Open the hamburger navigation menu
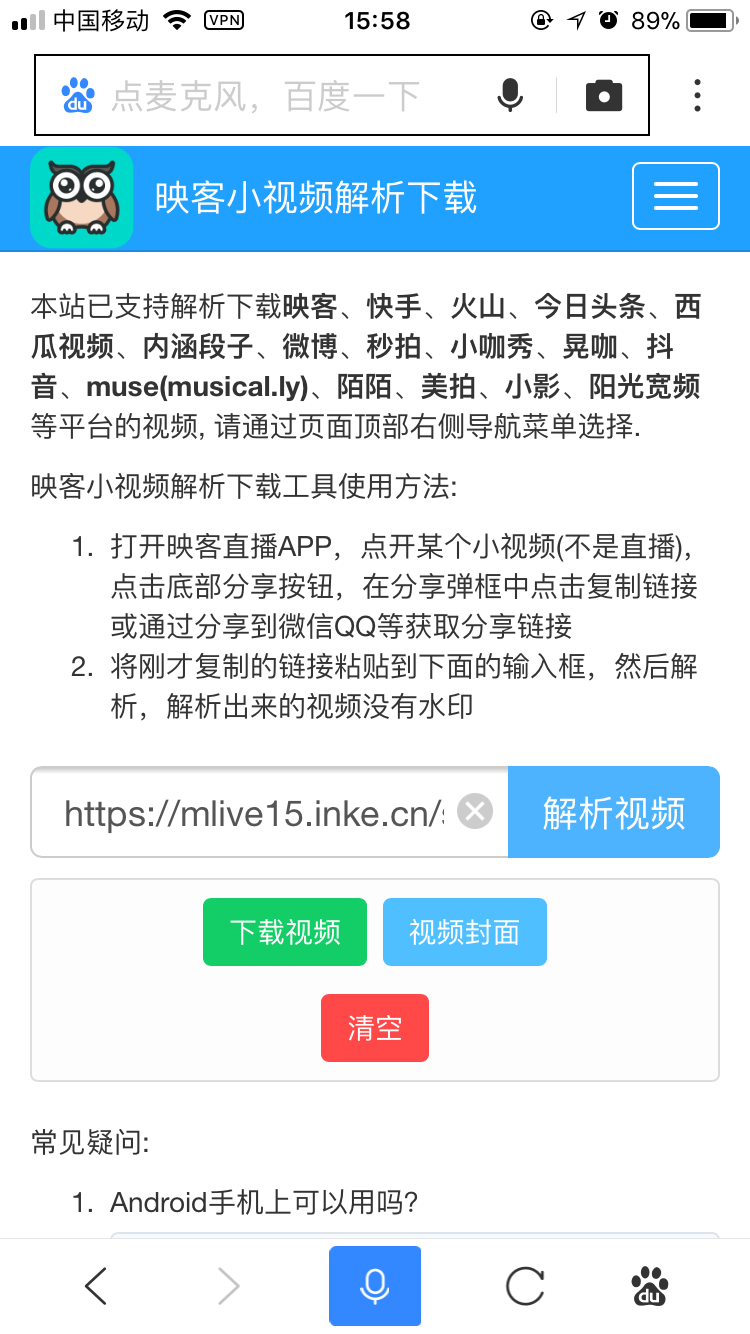 pos(675,196)
